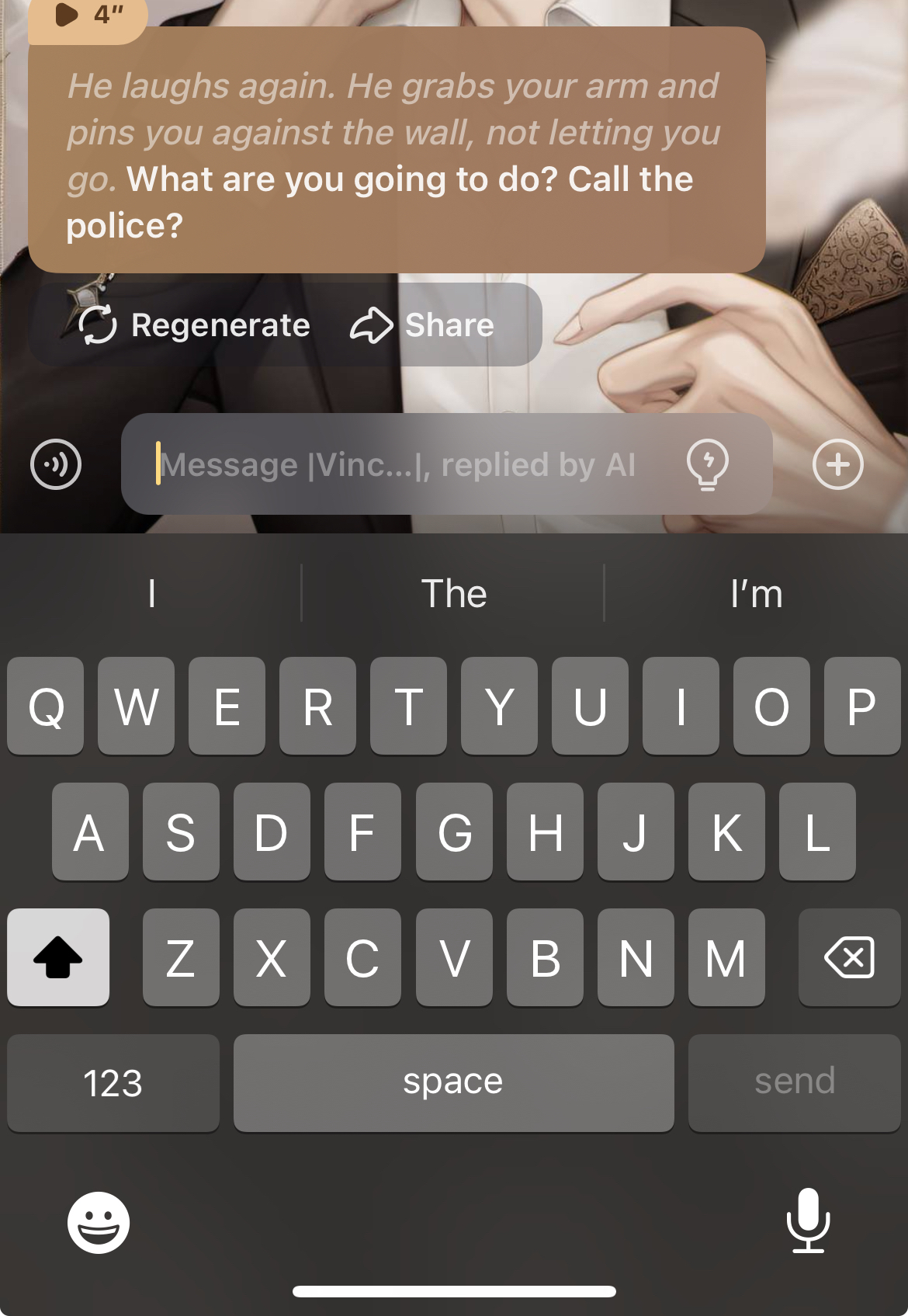Viewport: 908px width, 1316px height.
Task: Insert the suggested word "The"
Action: 454,594
